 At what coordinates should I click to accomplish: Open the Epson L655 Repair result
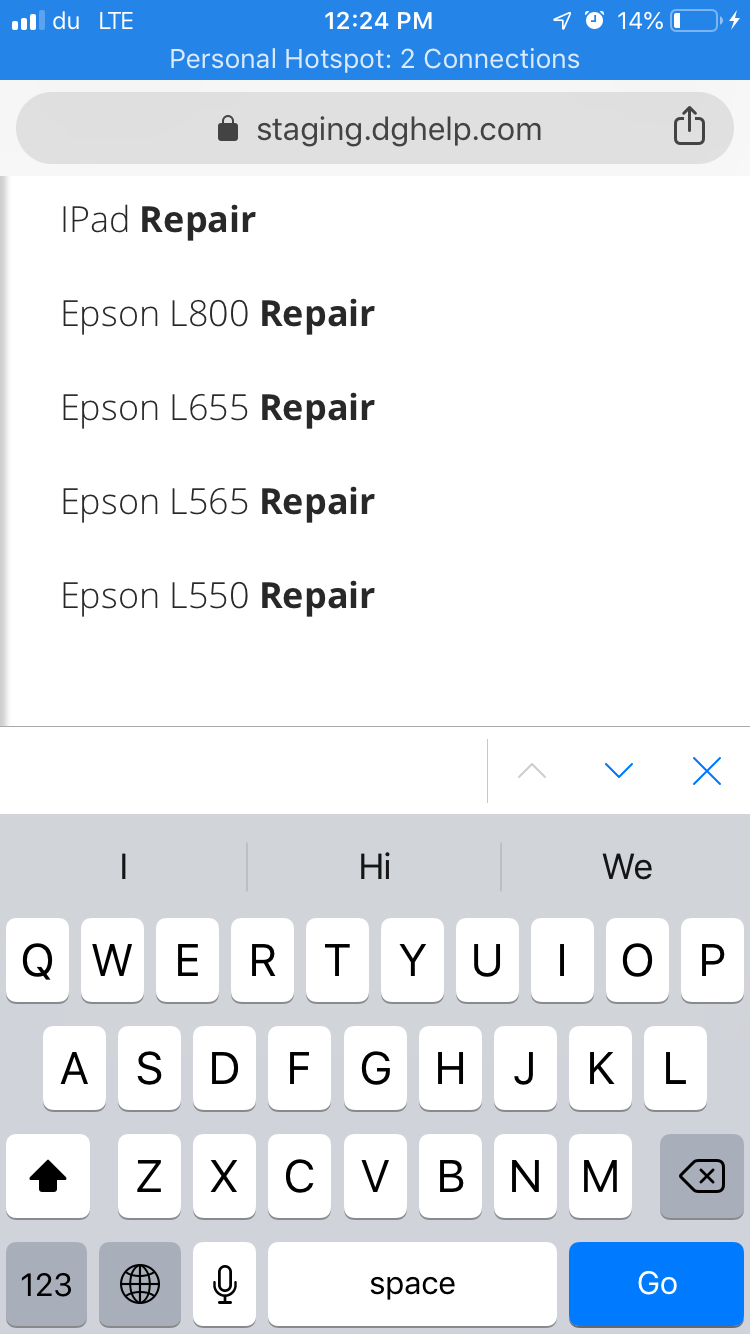point(217,408)
